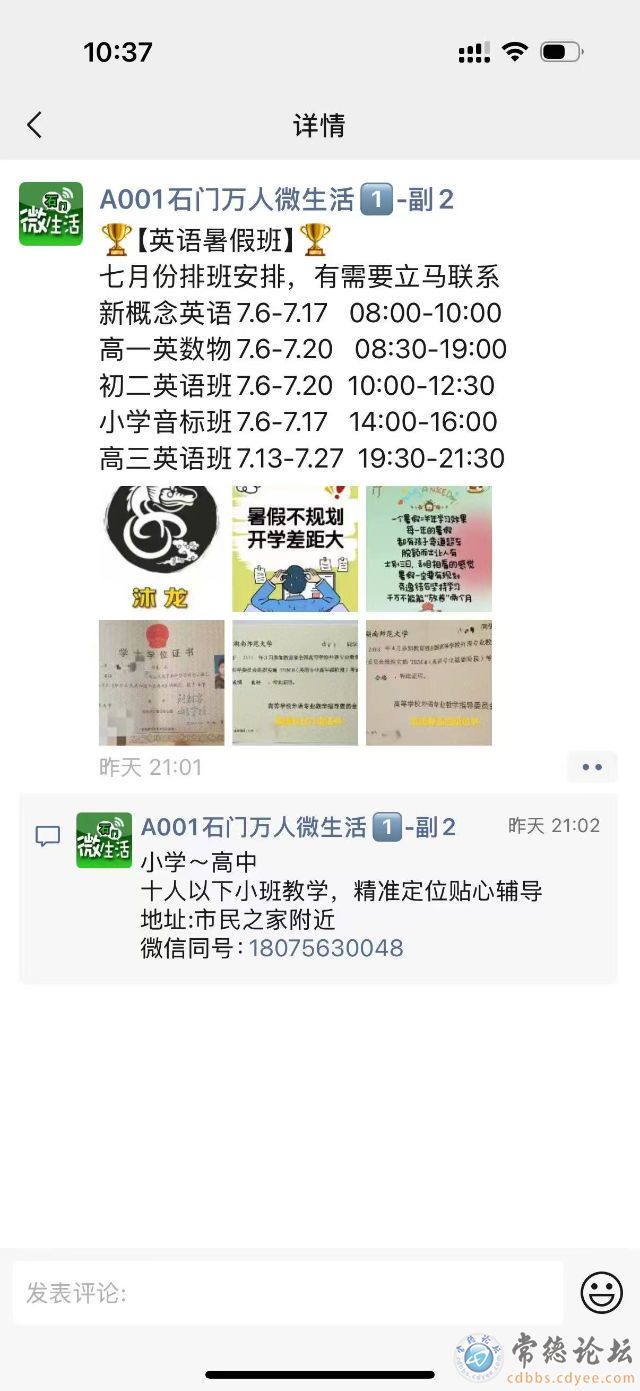Open the middle certificate photo in bottom row
The width and height of the screenshot is (640, 1391).
click(x=295, y=682)
